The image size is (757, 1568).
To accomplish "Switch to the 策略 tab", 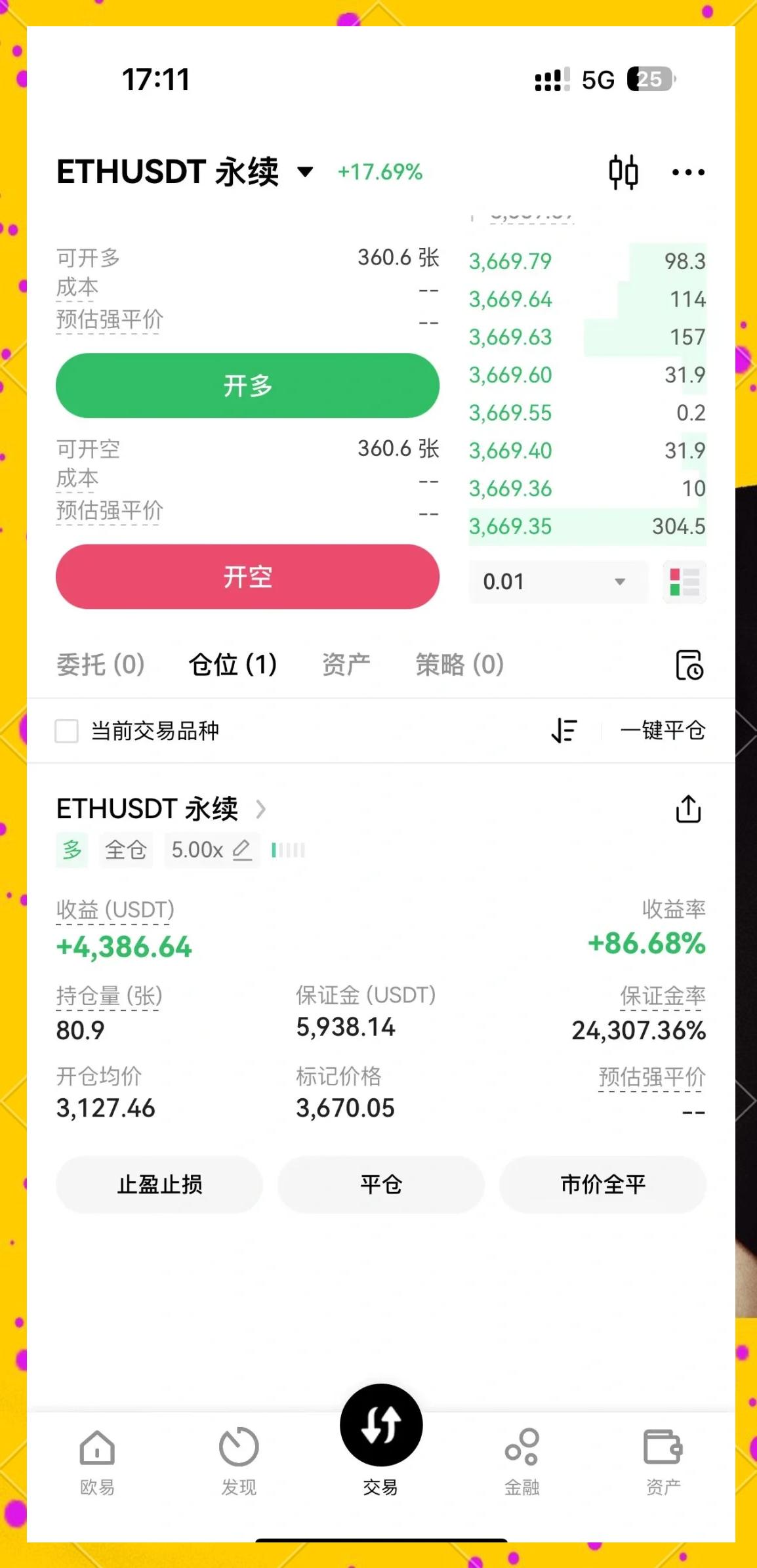I will (458, 665).
